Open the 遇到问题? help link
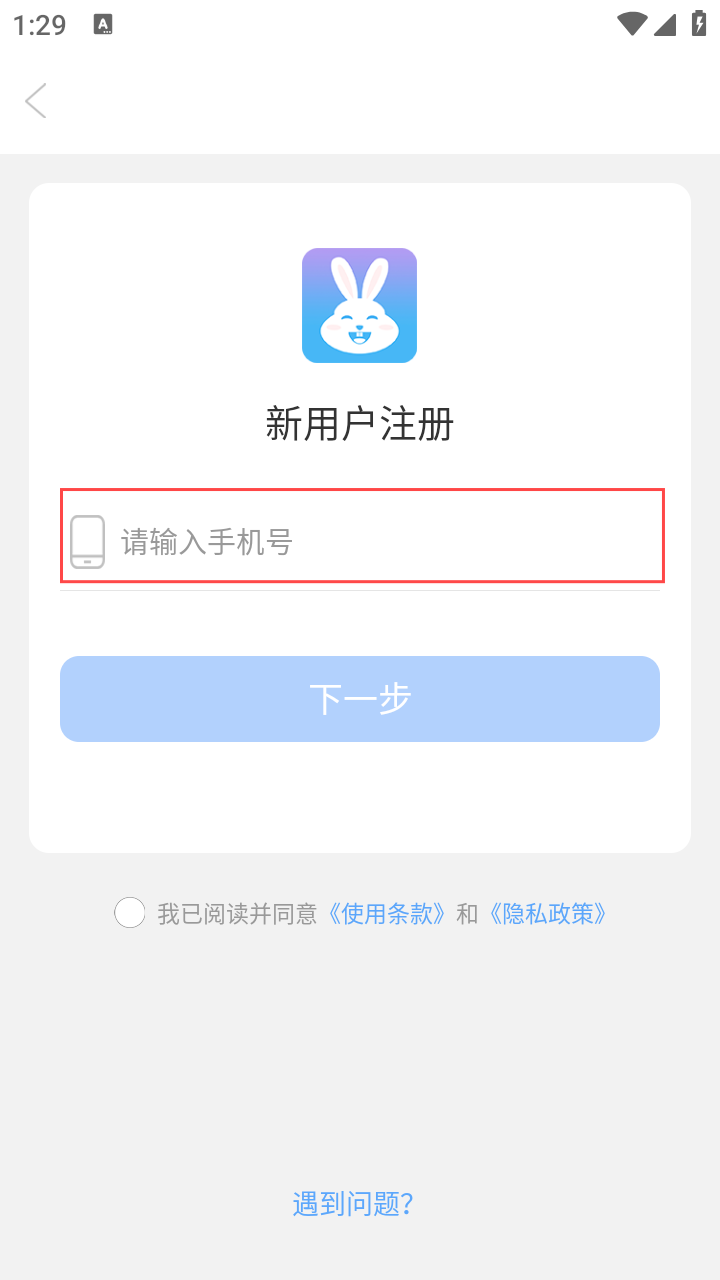This screenshot has width=720, height=1280. click(353, 1203)
